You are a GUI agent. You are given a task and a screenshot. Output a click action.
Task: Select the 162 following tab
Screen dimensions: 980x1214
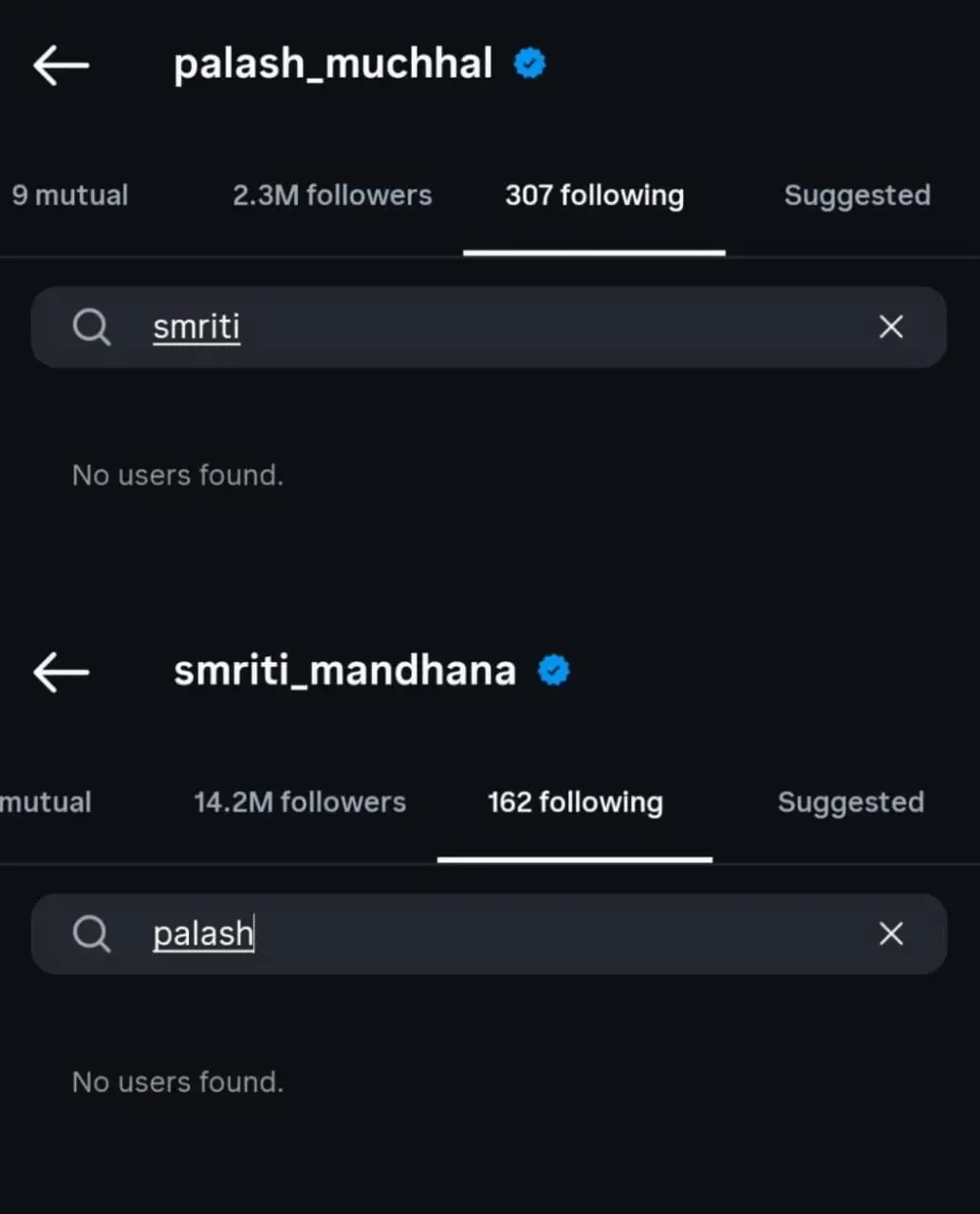(x=574, y=802)
